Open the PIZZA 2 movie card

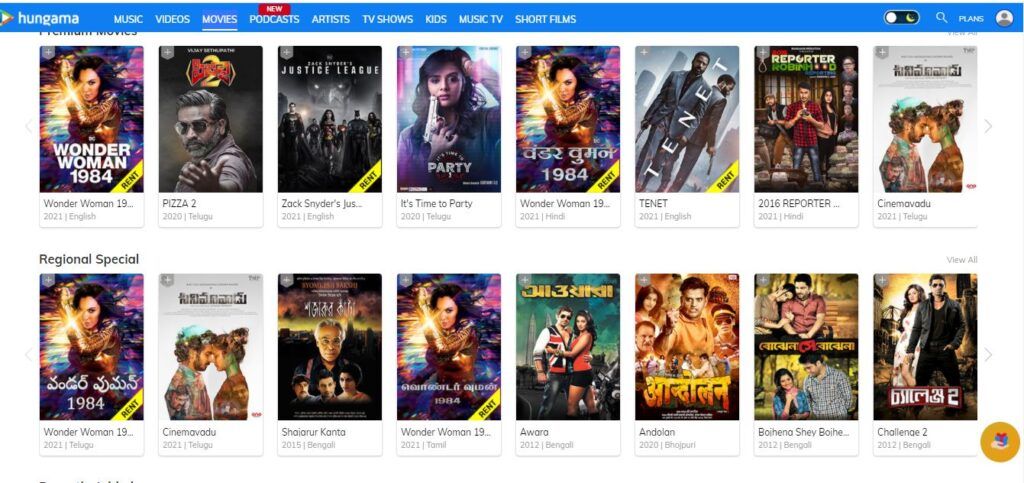pos(210,136)
